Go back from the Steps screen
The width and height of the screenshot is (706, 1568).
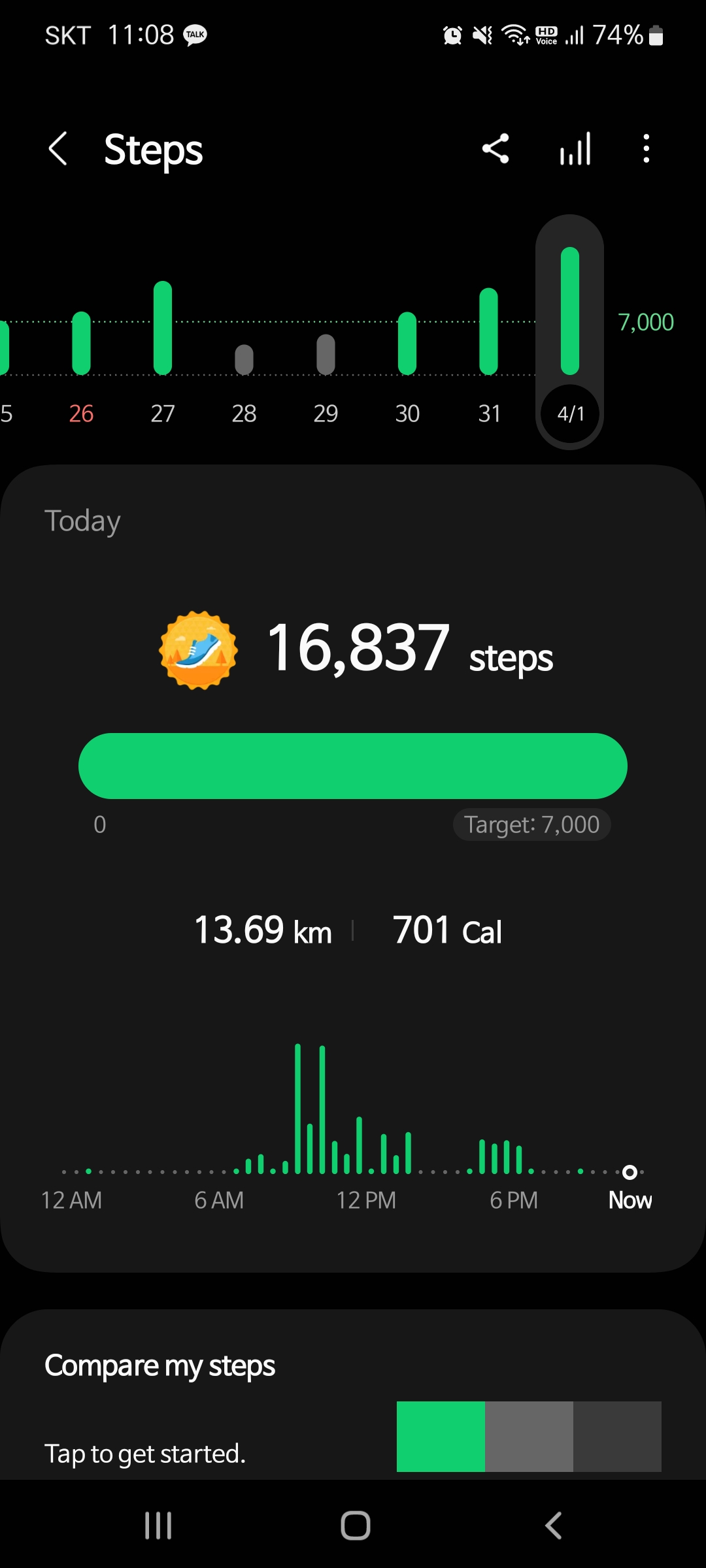coord(58,149)
